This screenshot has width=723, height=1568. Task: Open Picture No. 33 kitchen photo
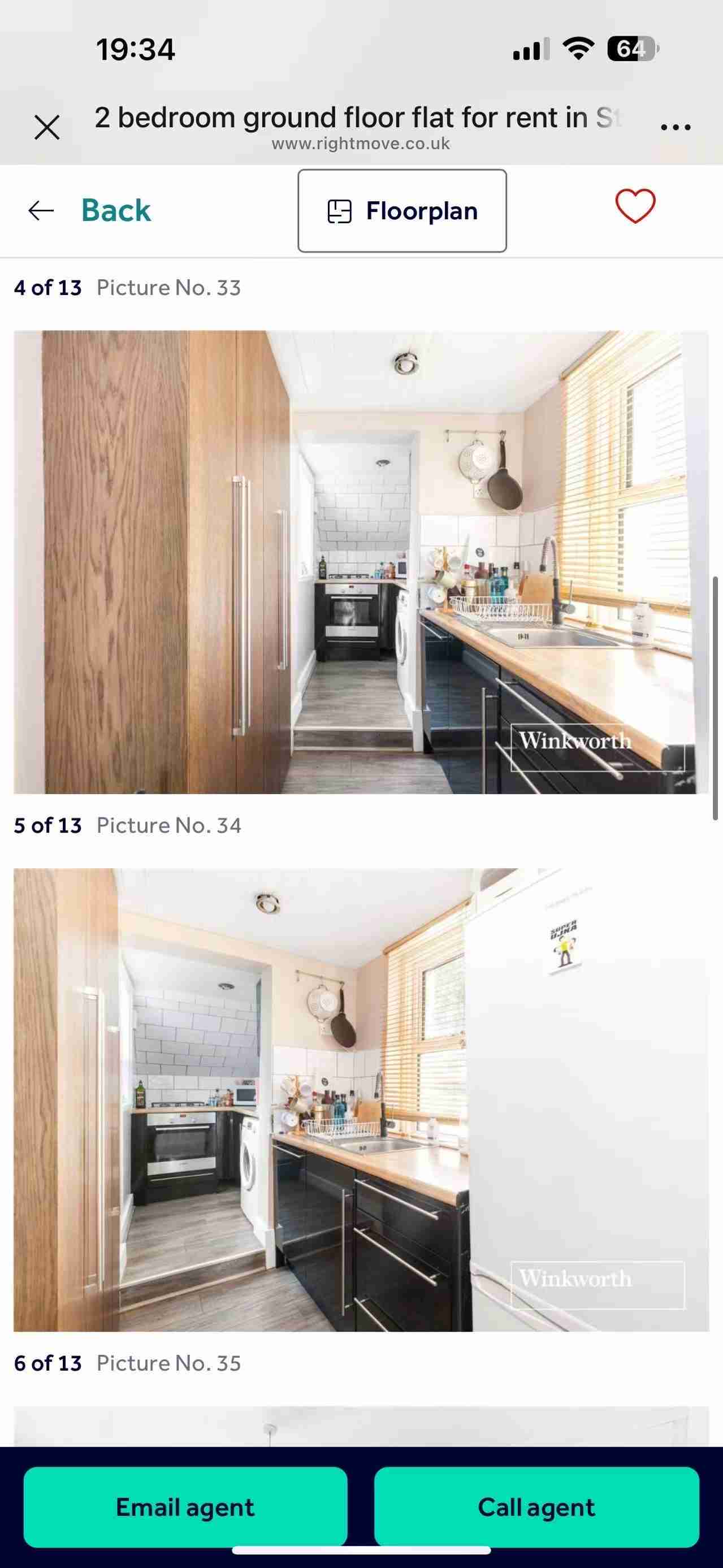point(361,561)
